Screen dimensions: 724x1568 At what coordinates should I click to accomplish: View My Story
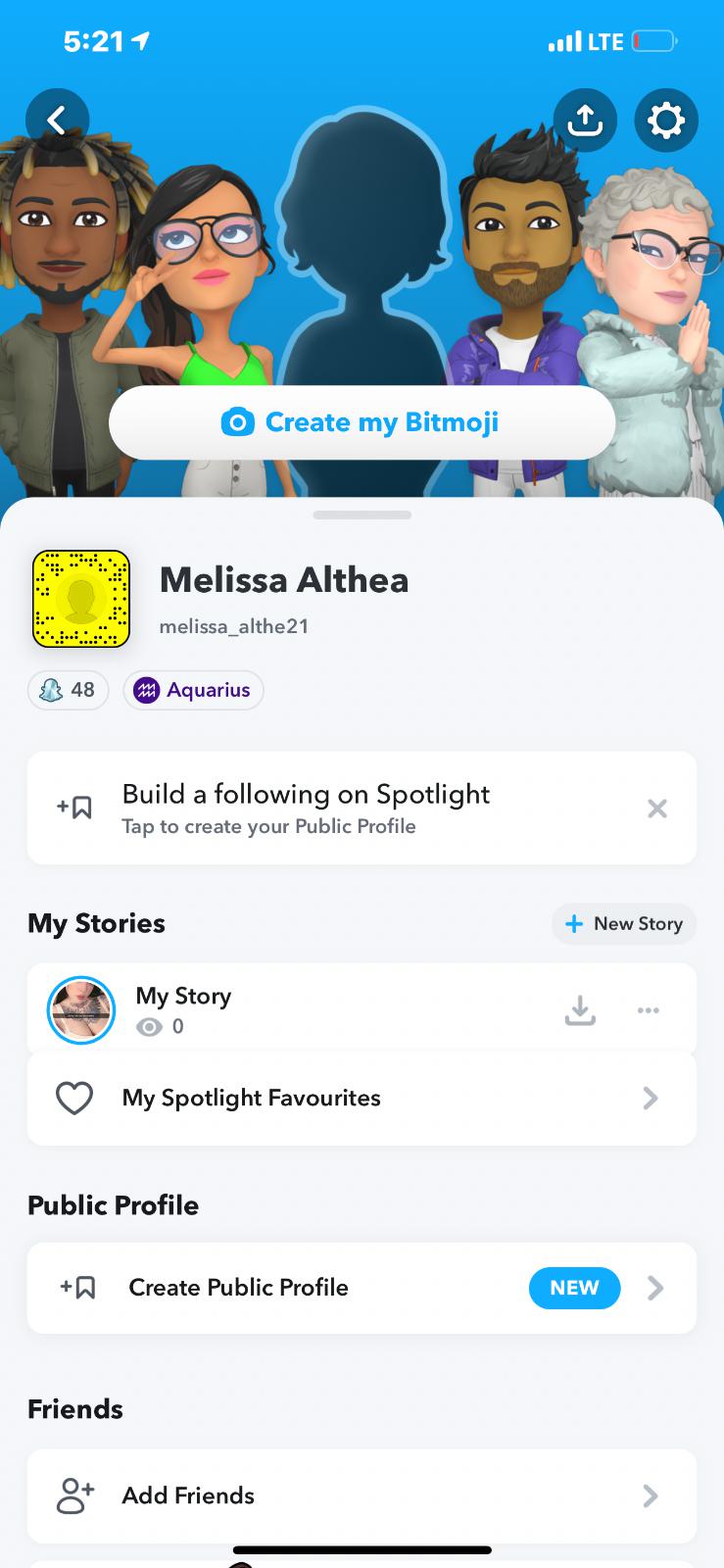click(183, 1009)
